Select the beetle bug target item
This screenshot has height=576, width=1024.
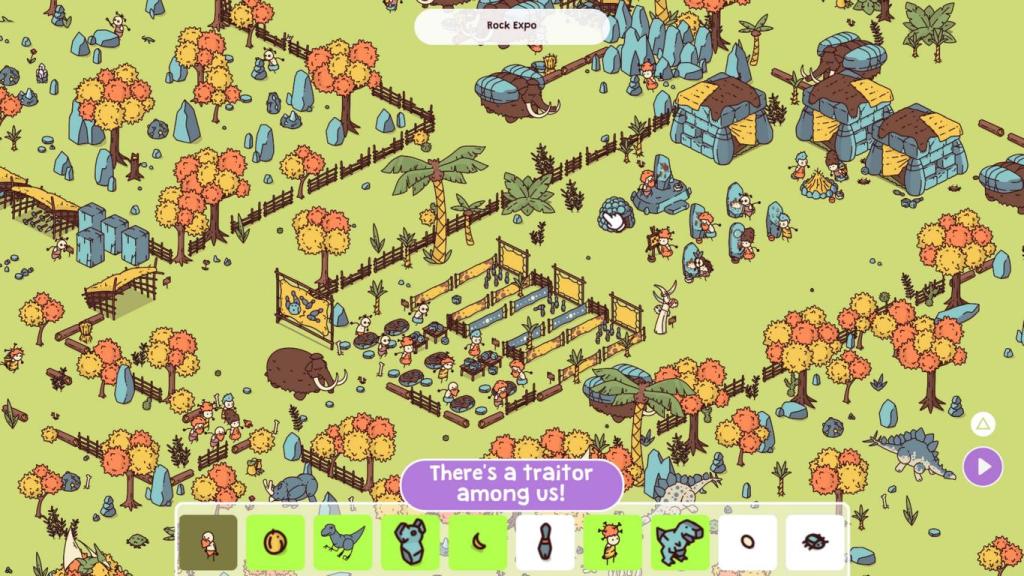tap(815, 543)
